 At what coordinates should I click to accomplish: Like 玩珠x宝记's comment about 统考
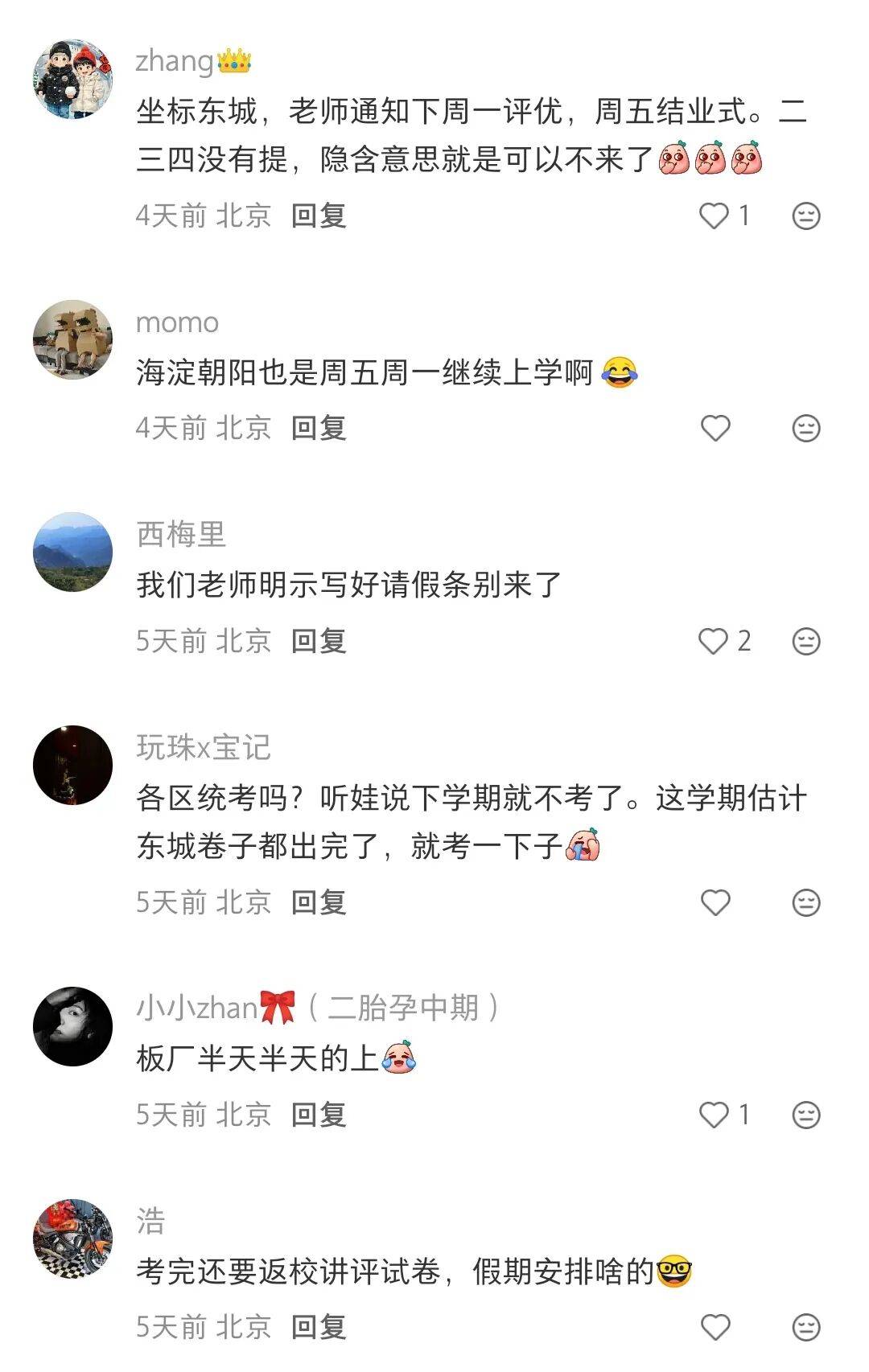(x=715, y=902)
